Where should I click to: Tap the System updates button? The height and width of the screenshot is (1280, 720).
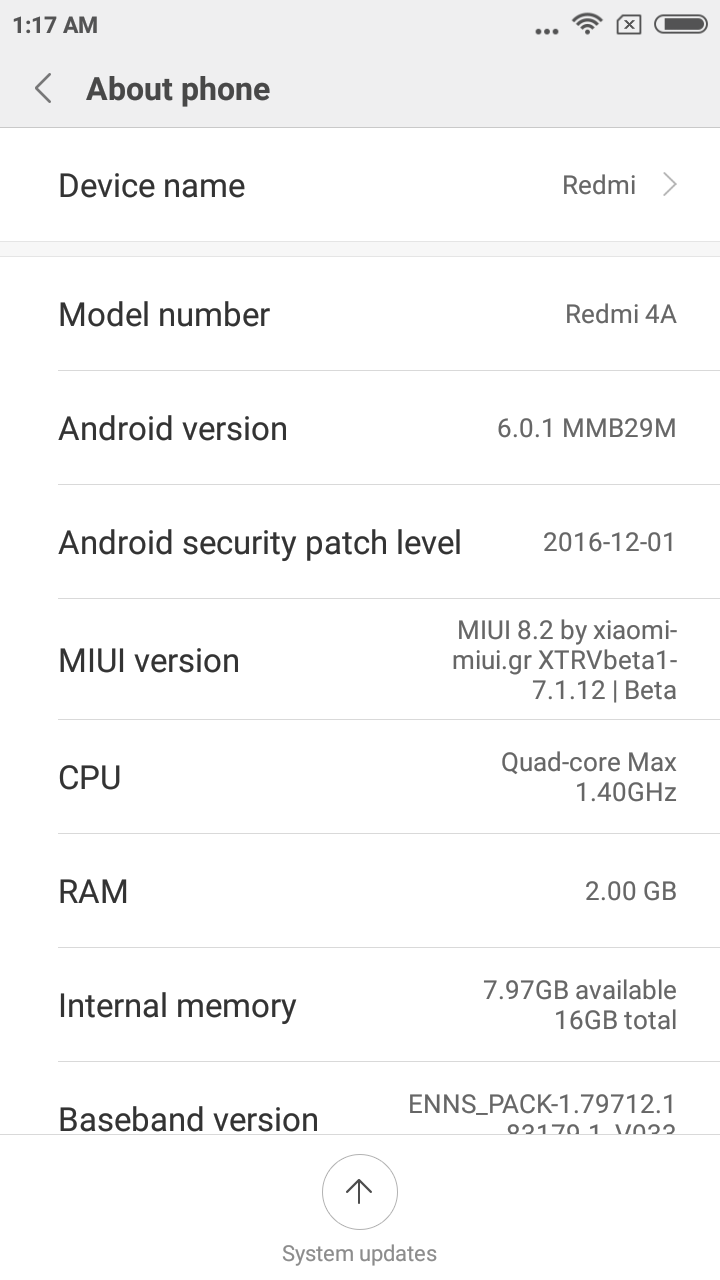point(359,1192)
